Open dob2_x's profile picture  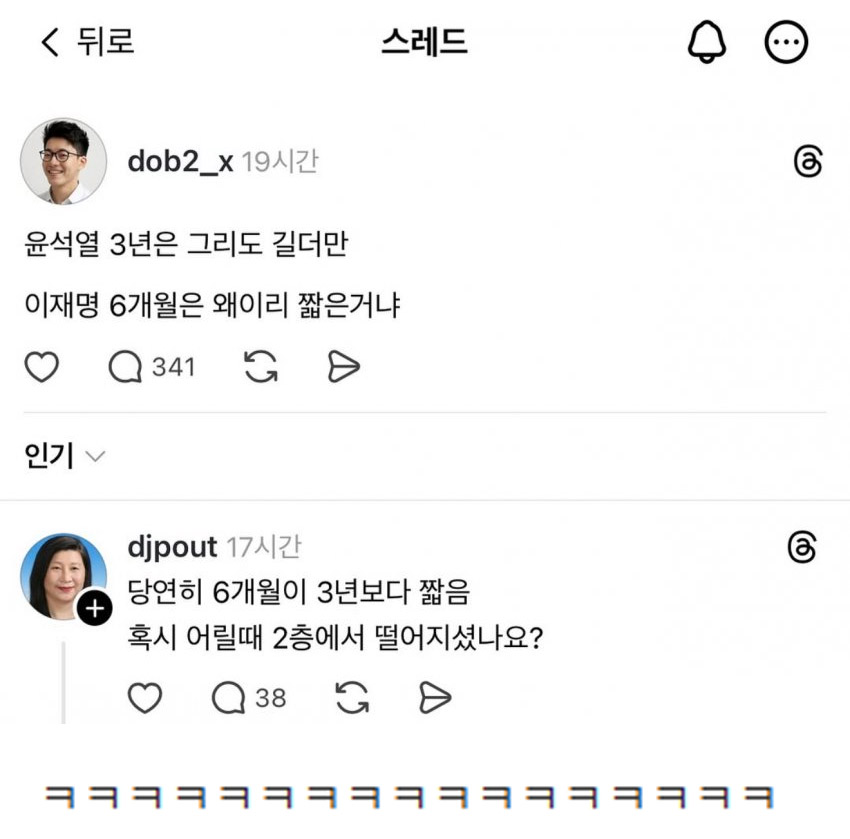pos(63,162)
